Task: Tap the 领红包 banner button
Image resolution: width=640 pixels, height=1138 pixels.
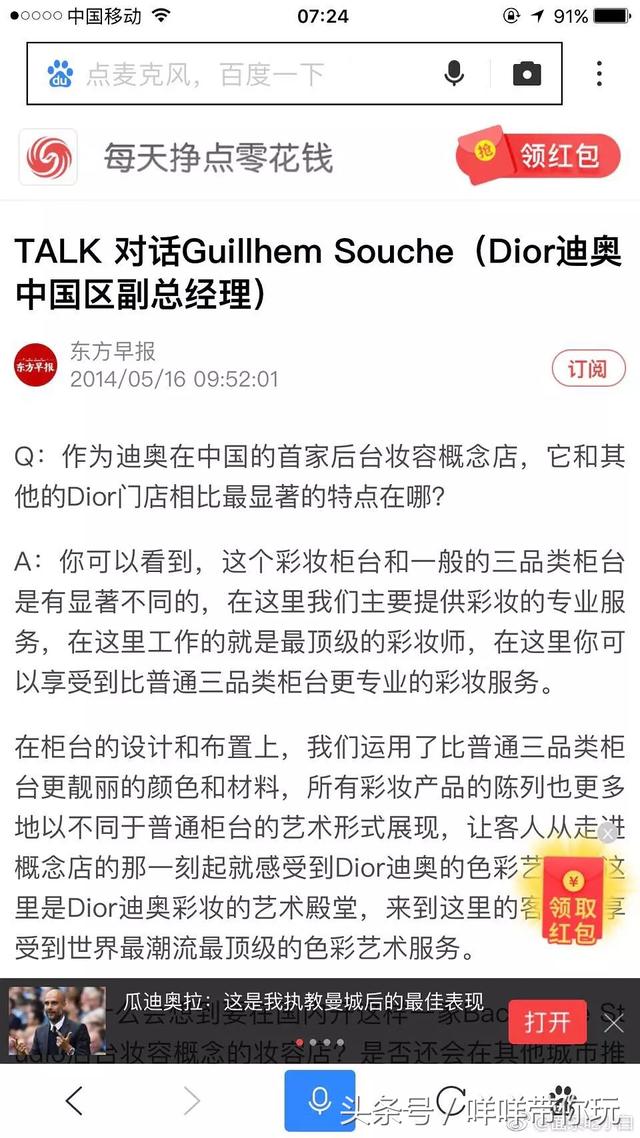Action: point(543,157)
